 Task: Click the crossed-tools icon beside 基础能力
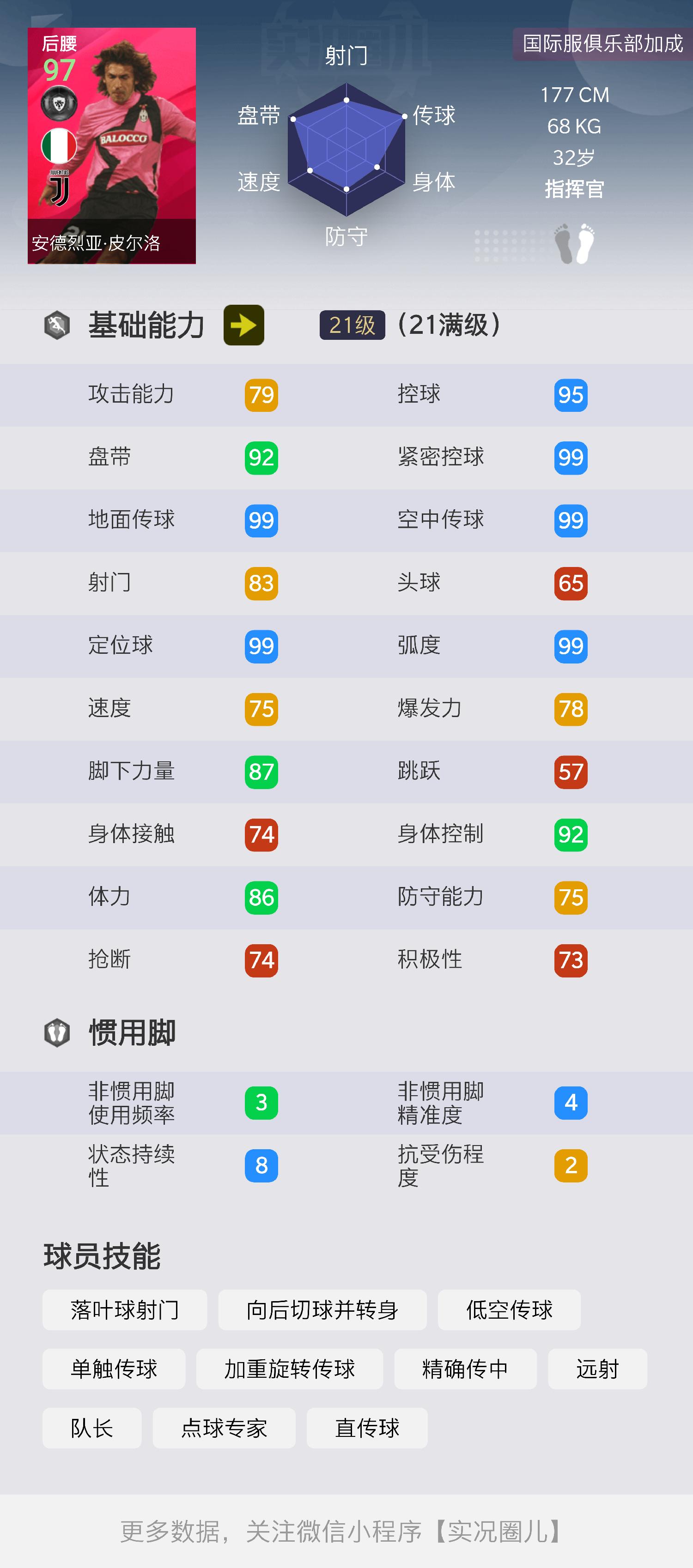pyautogui.click(x=57, y=325)
